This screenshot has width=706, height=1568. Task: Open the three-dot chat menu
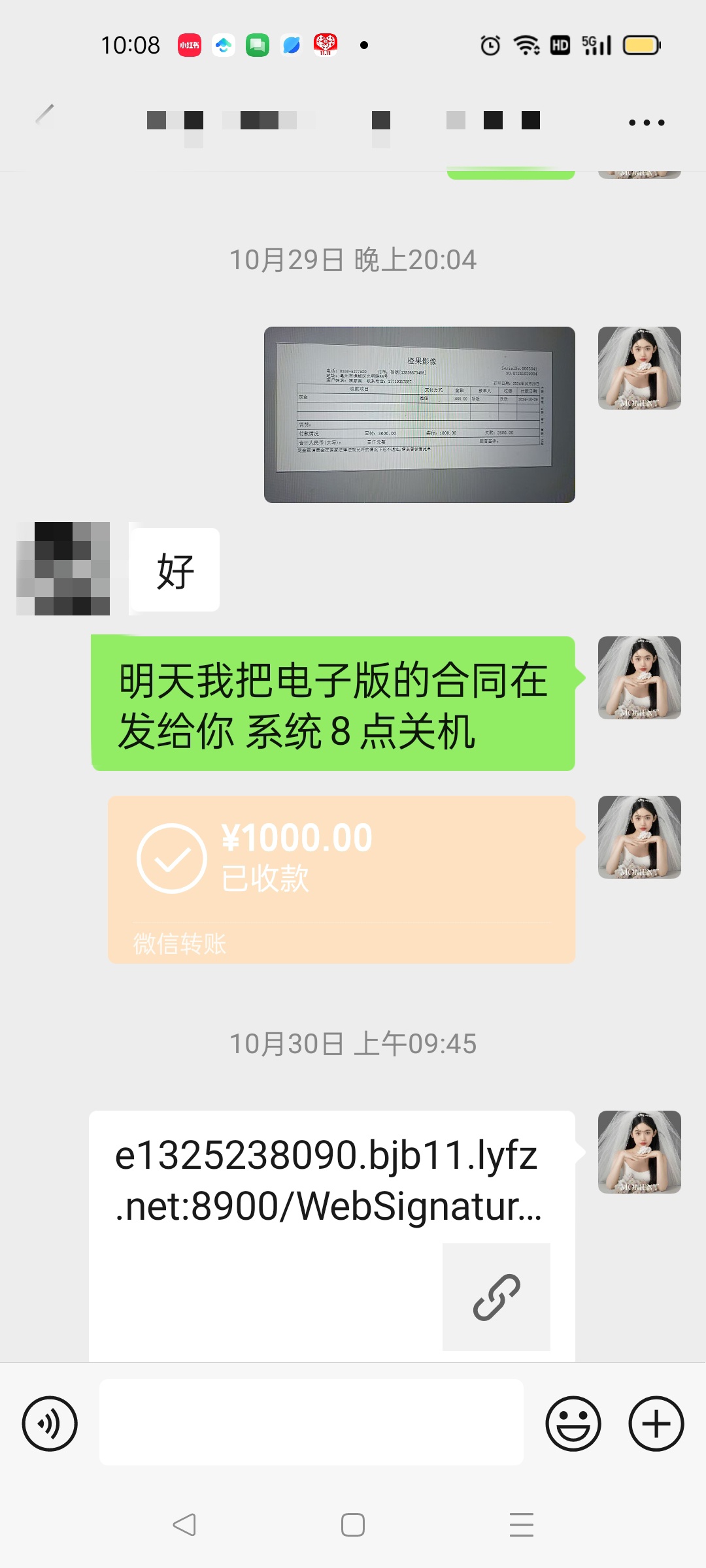647,122
